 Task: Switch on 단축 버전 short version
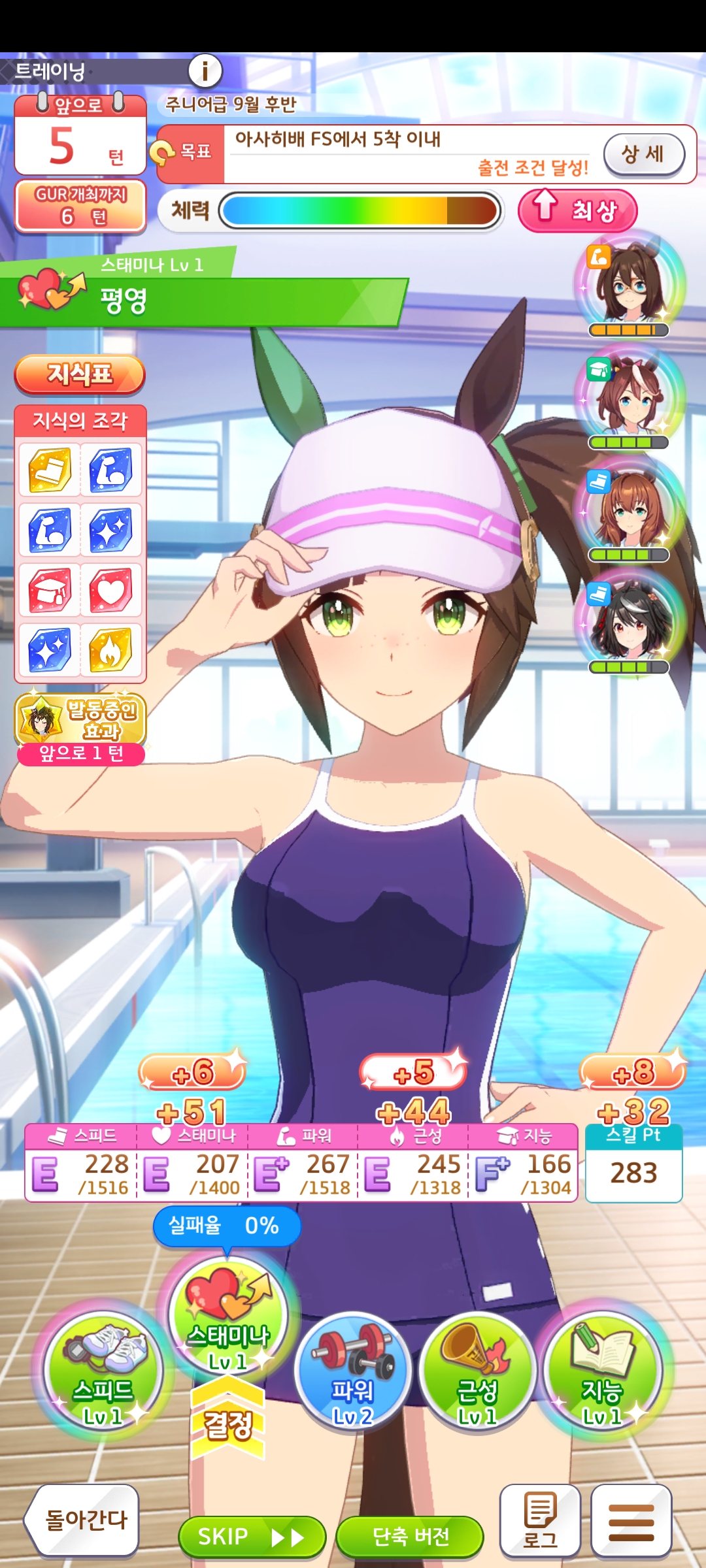[x=410, y=1537]
